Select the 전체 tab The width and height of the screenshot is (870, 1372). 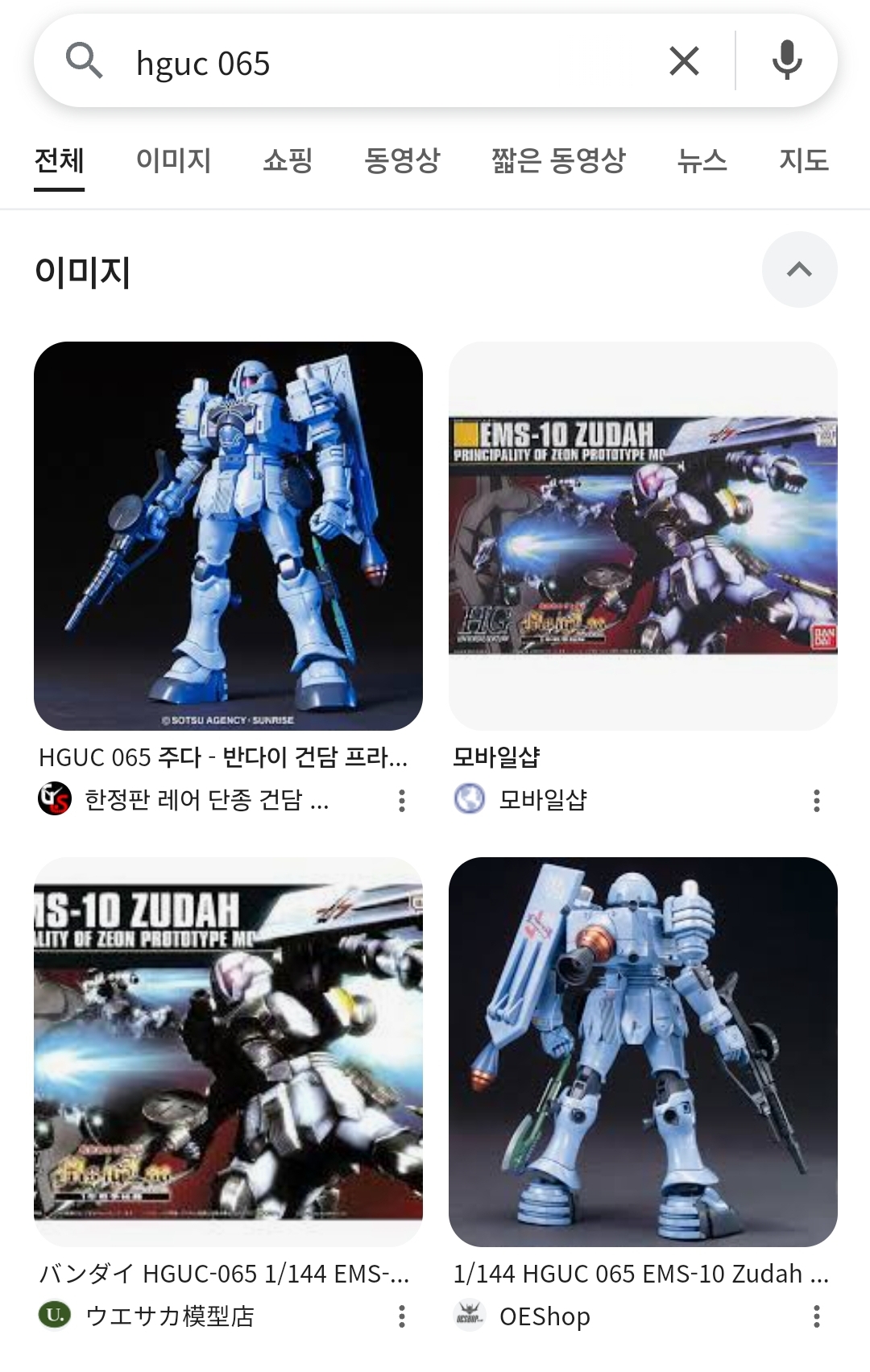pyautogui.click(x=59, y=160)
